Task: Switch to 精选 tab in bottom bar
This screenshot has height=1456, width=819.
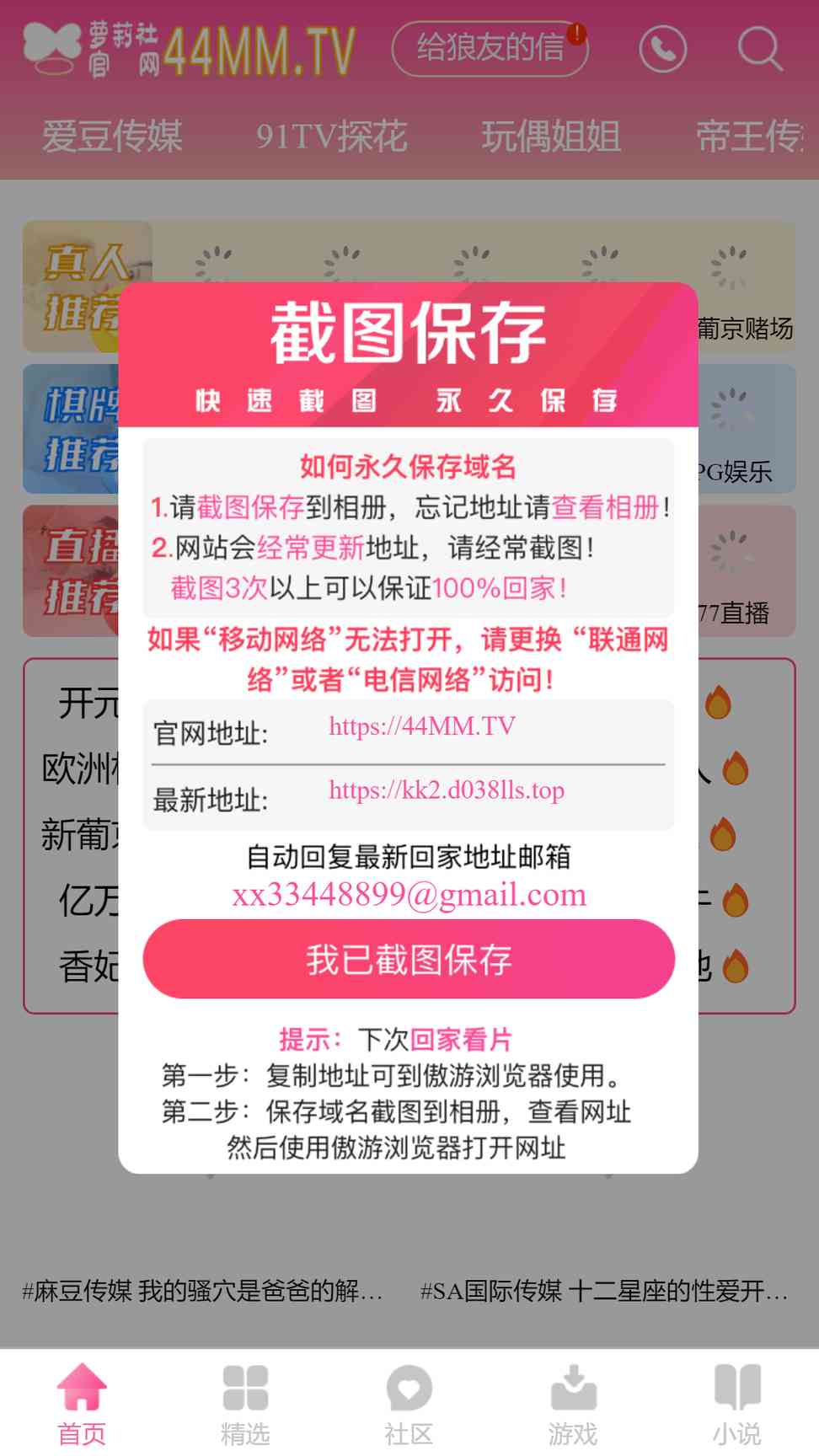Action: pyautogui.click(x=245, y=1404)
